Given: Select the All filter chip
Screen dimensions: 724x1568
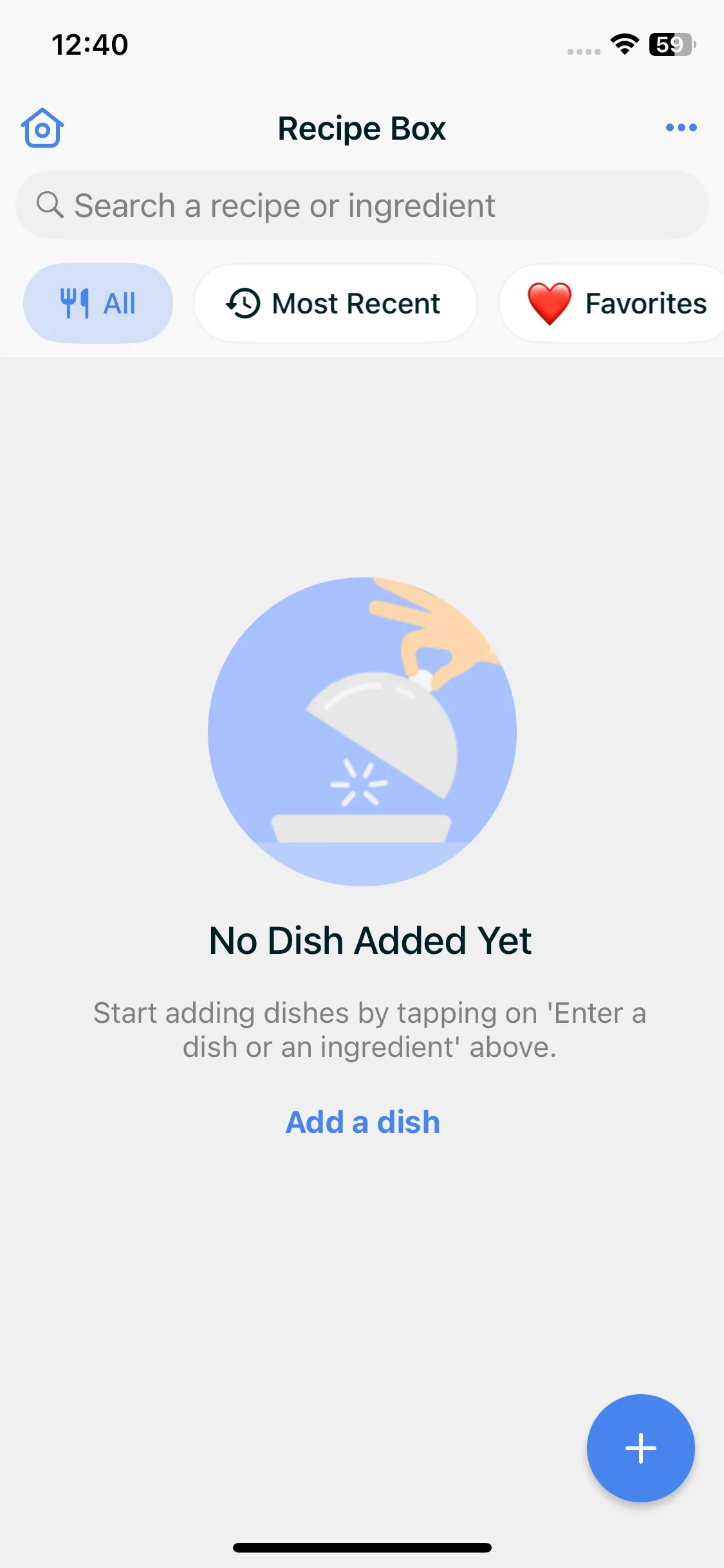Looking at the screenshot, I should click(x=98, y=303).
